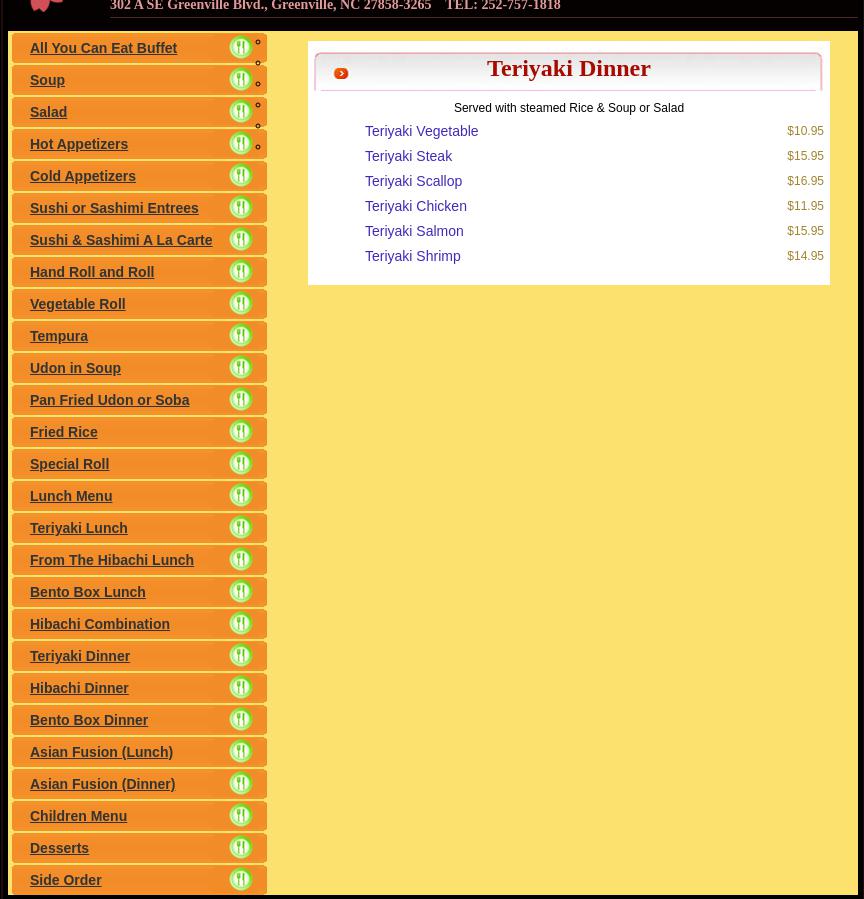864x899 pixels.
Task: Open Teriyaki Scallop details
Action: coord(413,181)
